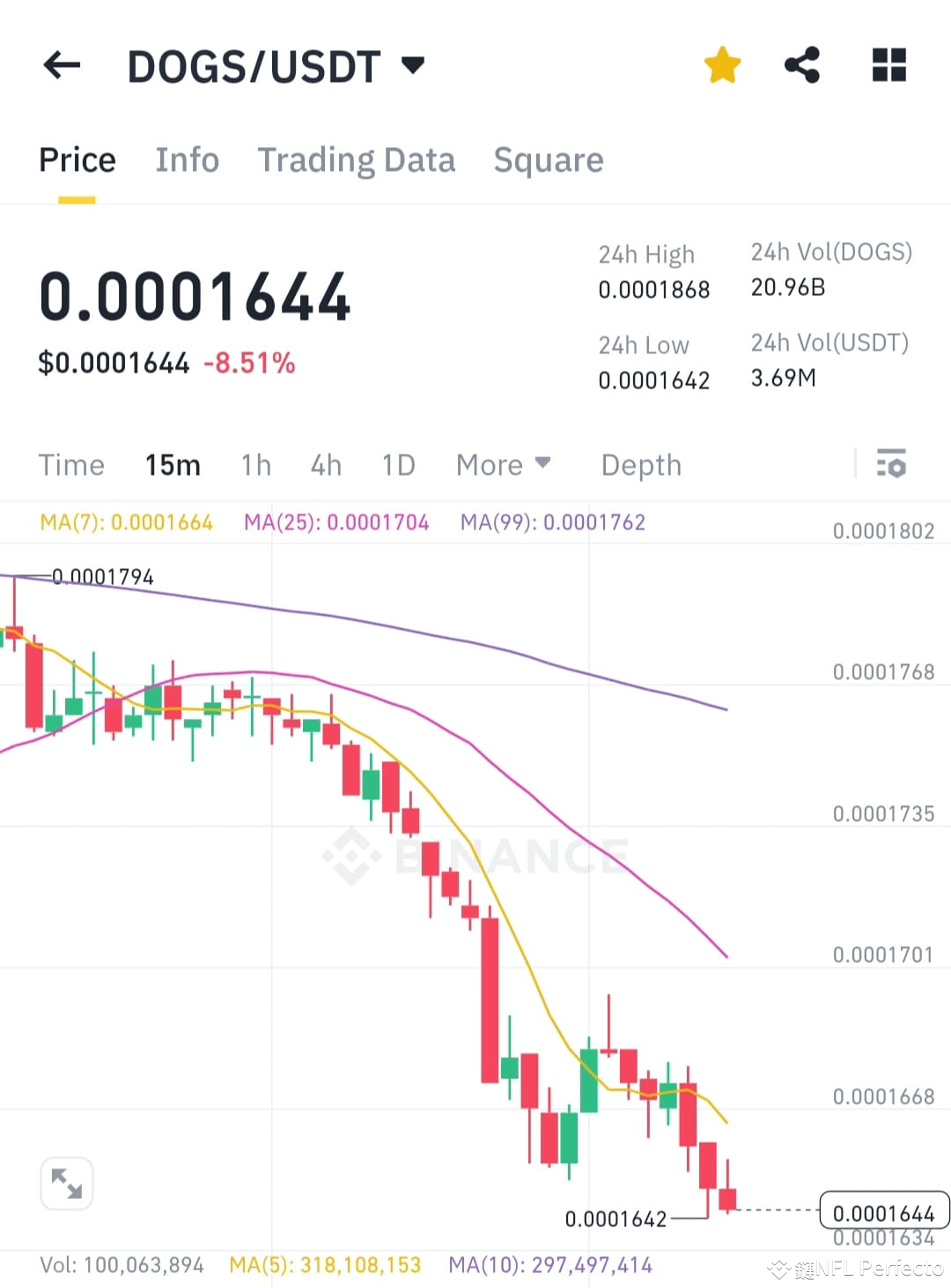
Task: Open the Info section
Action: click(x=187, y=159)
